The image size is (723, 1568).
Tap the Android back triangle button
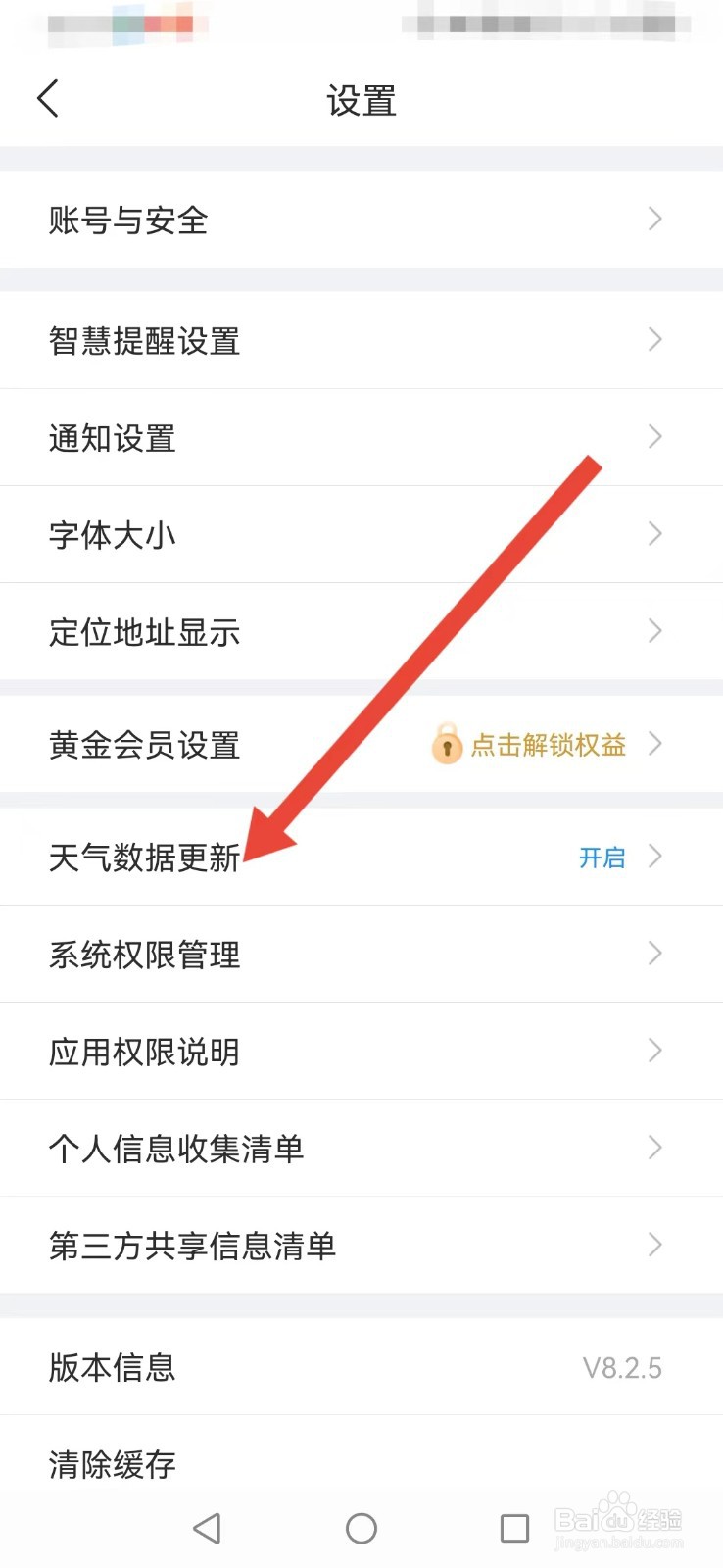click(207, 1528)
